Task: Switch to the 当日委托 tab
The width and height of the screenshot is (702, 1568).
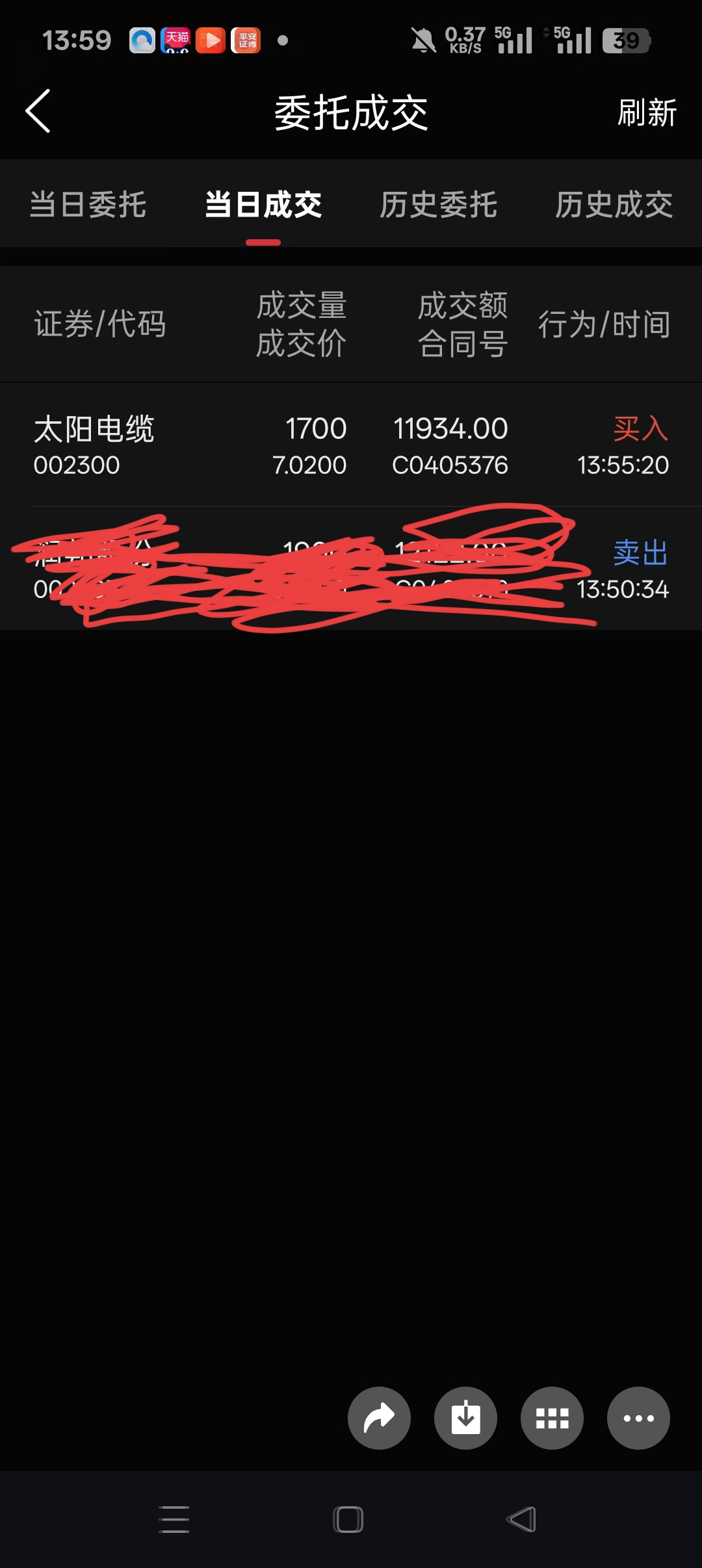Action: [88, 205]
